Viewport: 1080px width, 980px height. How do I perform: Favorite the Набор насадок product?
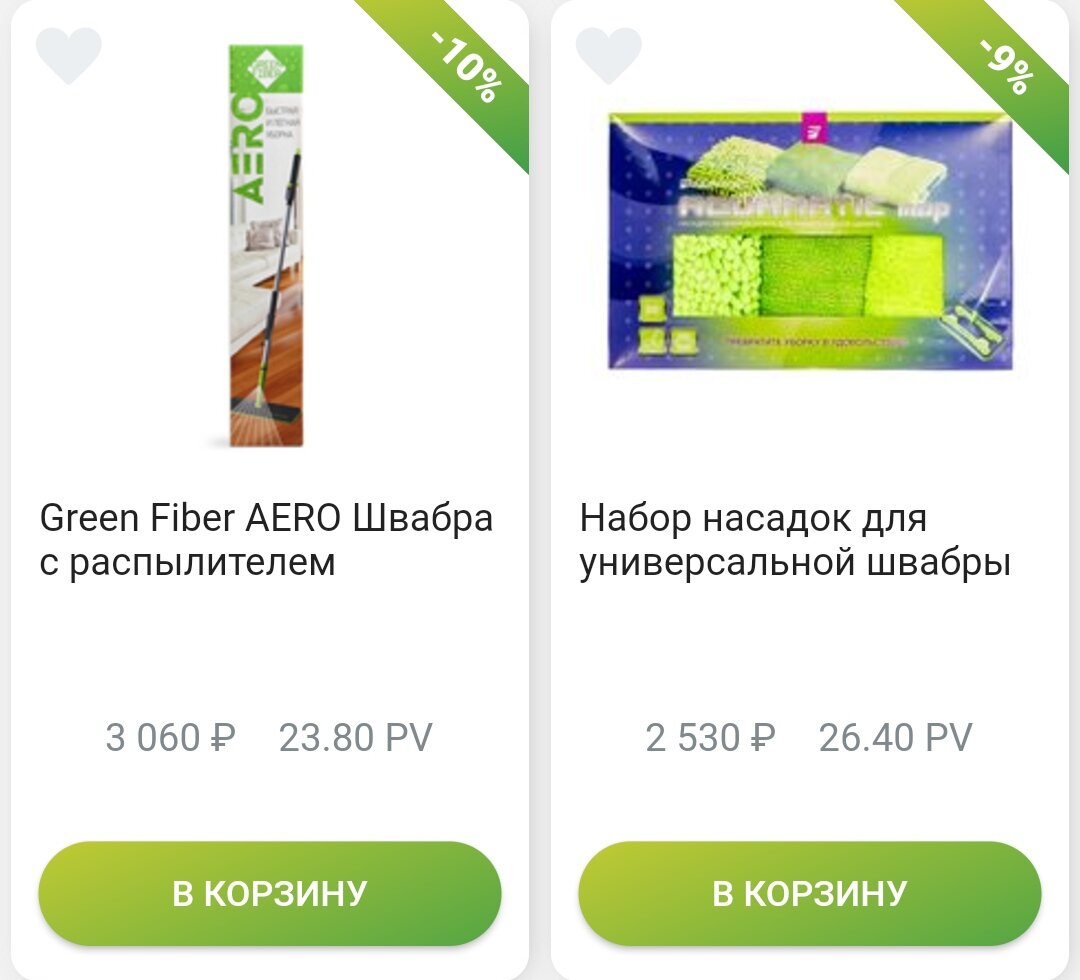click(x=608, y=55)
